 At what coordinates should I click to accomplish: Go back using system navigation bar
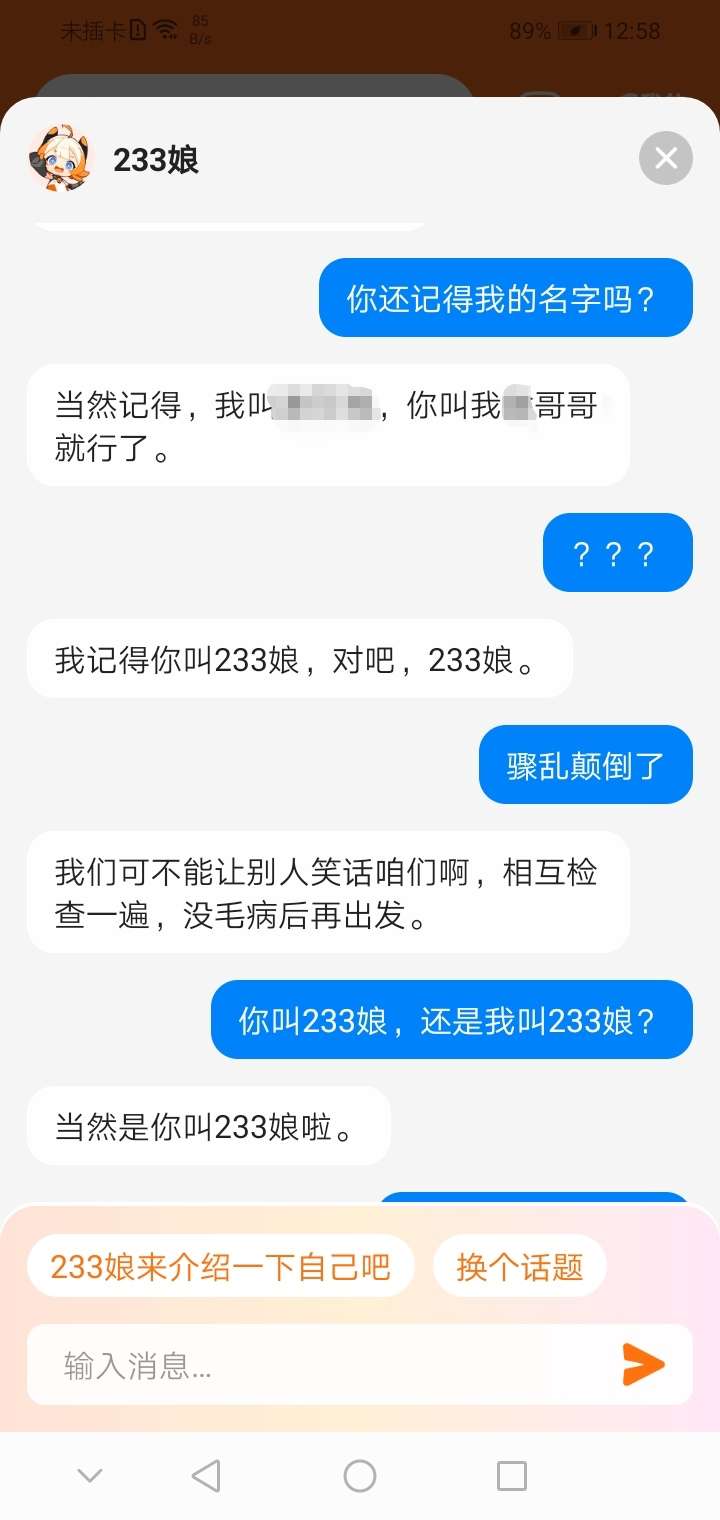[x=206, y=1475]
